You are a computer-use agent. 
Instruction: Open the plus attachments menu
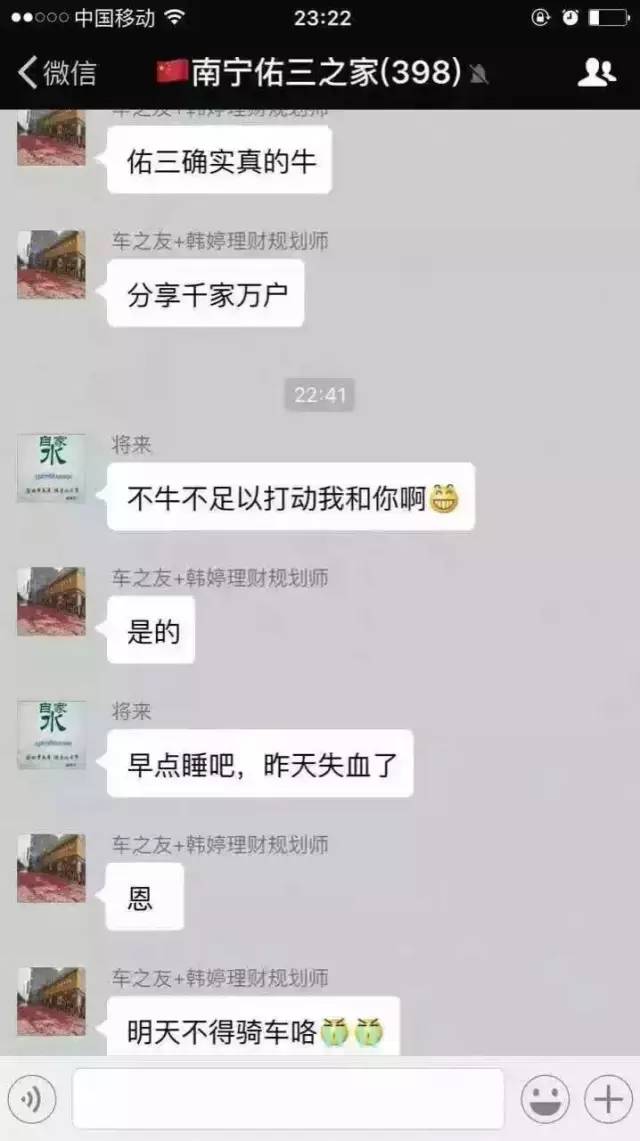click(607, 1100)
